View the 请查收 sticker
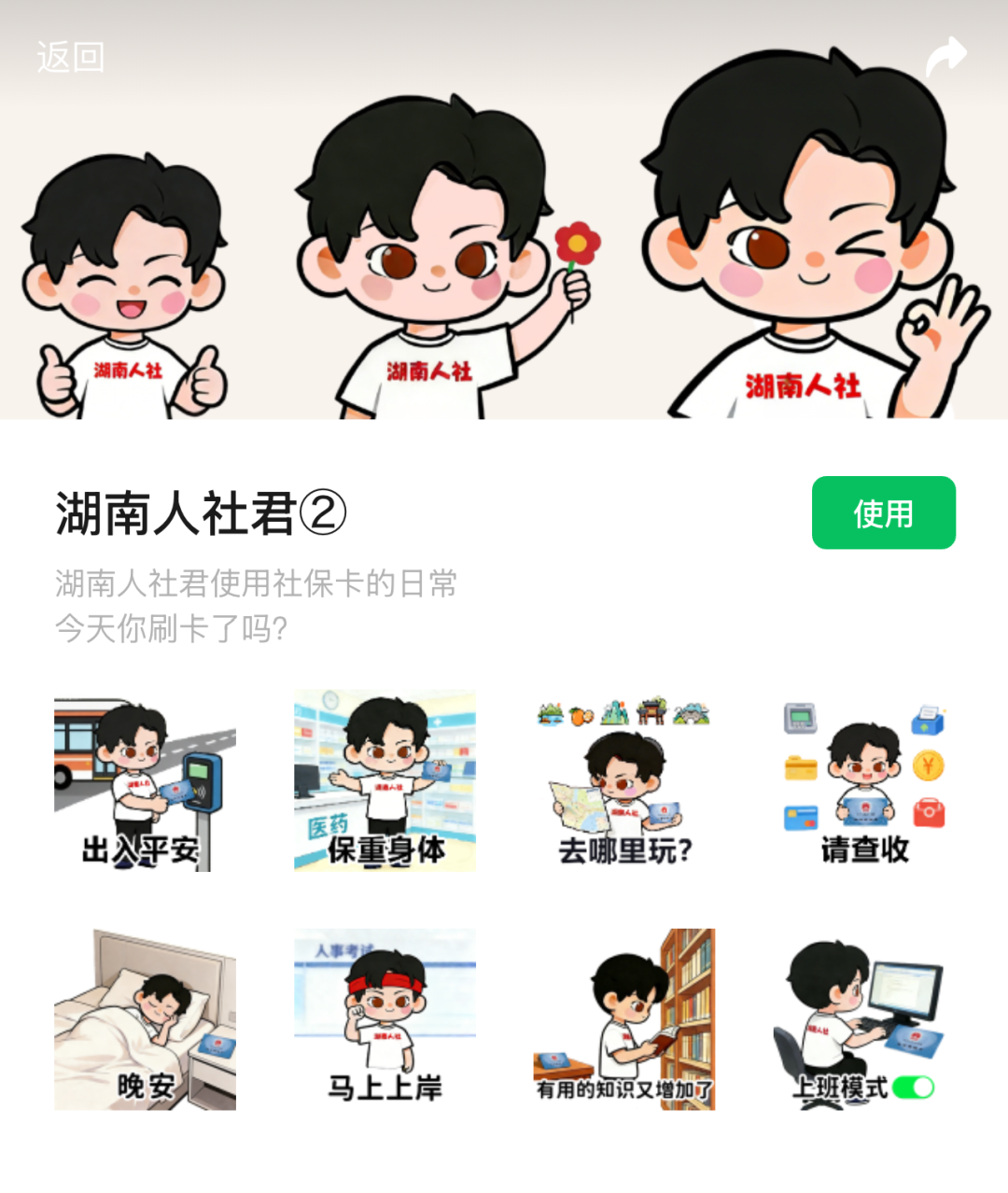The width and height of the screenshot is (1008, 1193). pyautogui.click(x=864, y=784)
